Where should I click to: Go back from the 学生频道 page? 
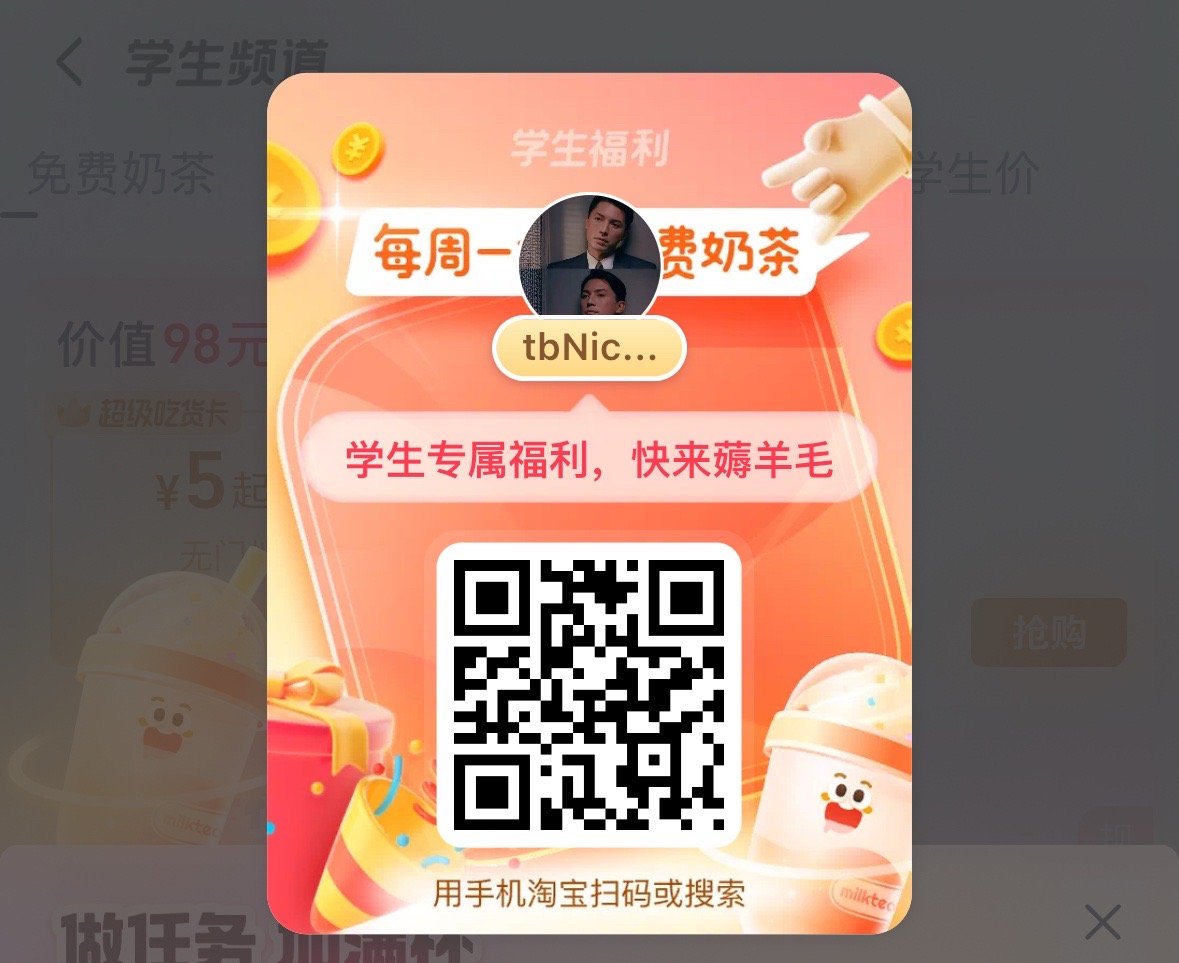coord(68,62)
